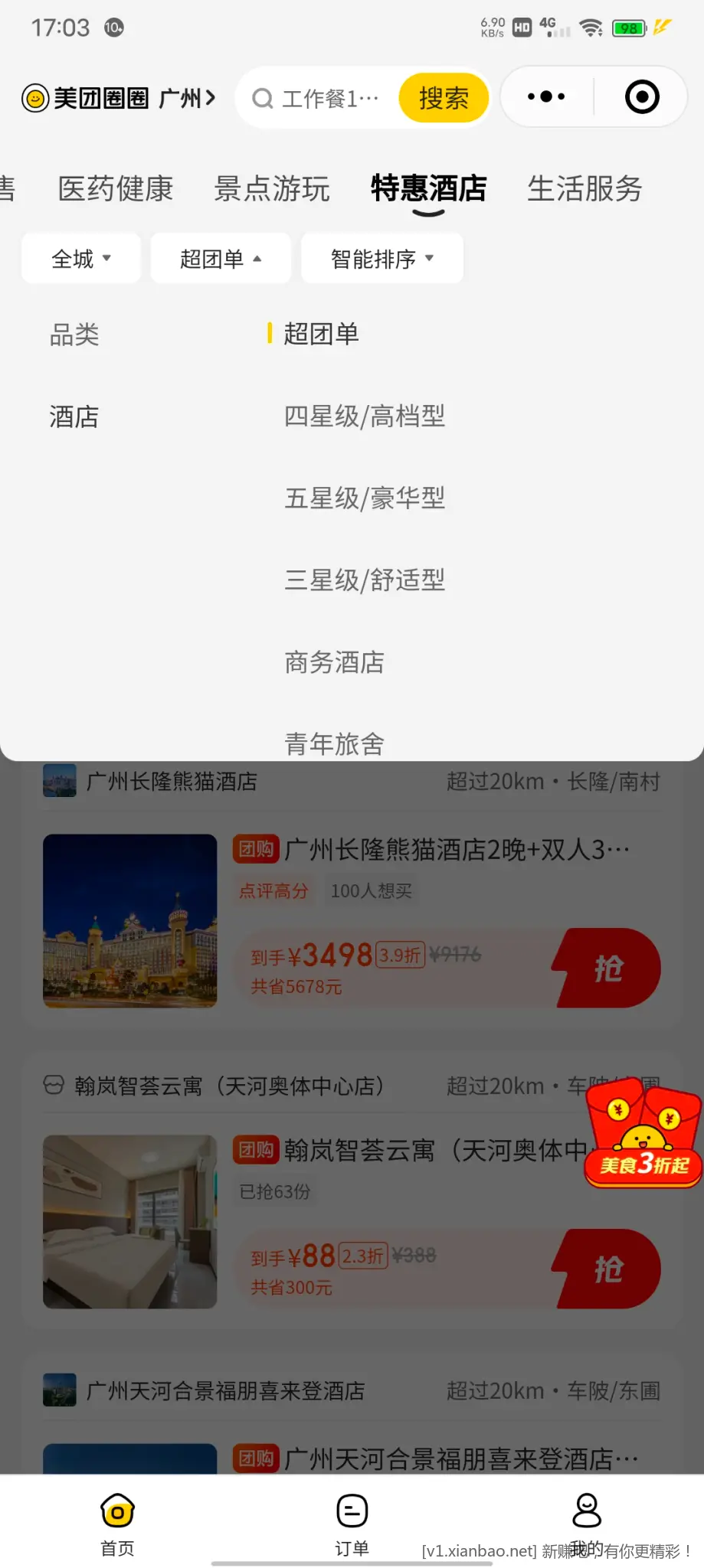Collapse the 超团单 dropdown filter
The height and width of the screenshot is (1568, 704).
(220, 259)
